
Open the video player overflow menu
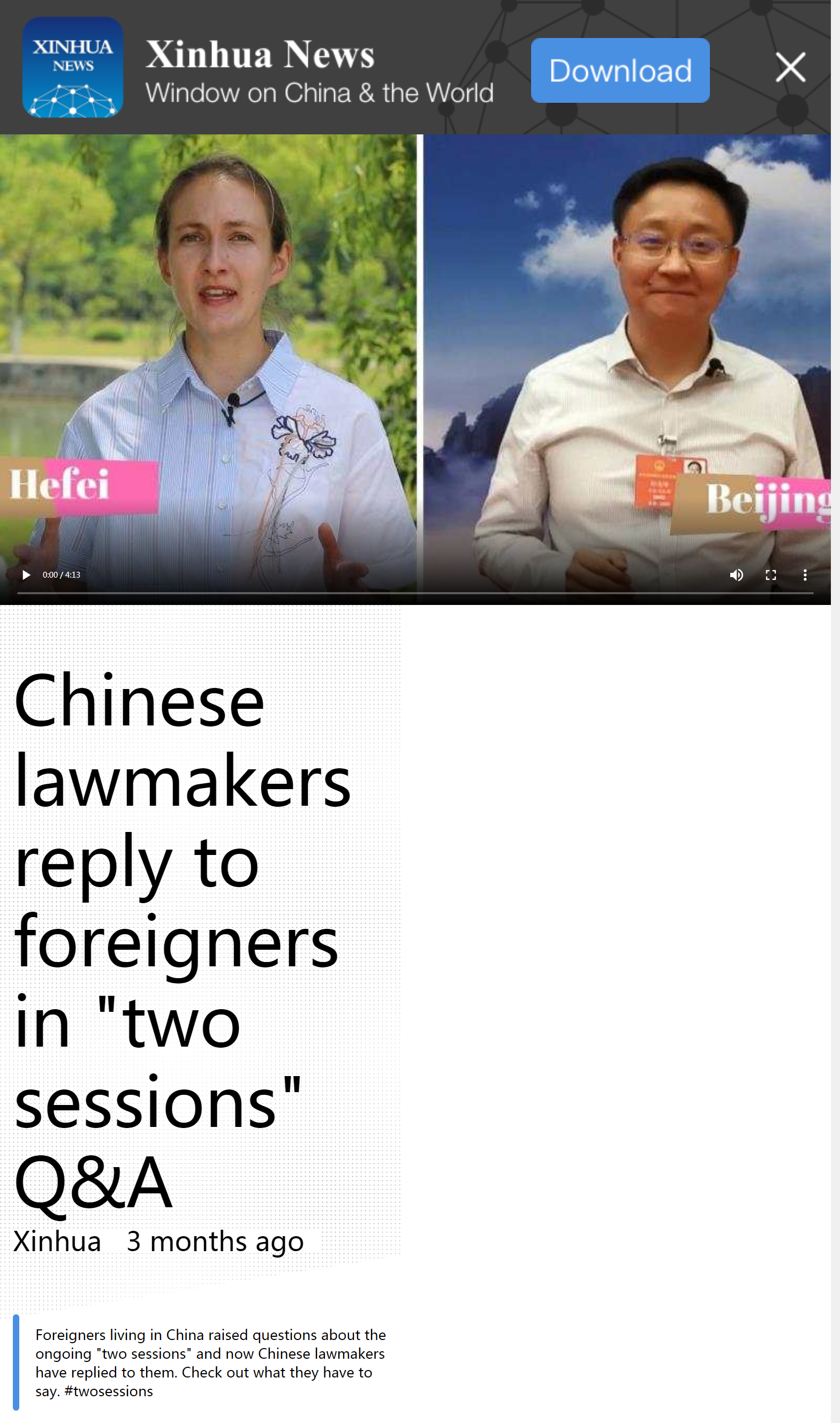pos(805,575)
